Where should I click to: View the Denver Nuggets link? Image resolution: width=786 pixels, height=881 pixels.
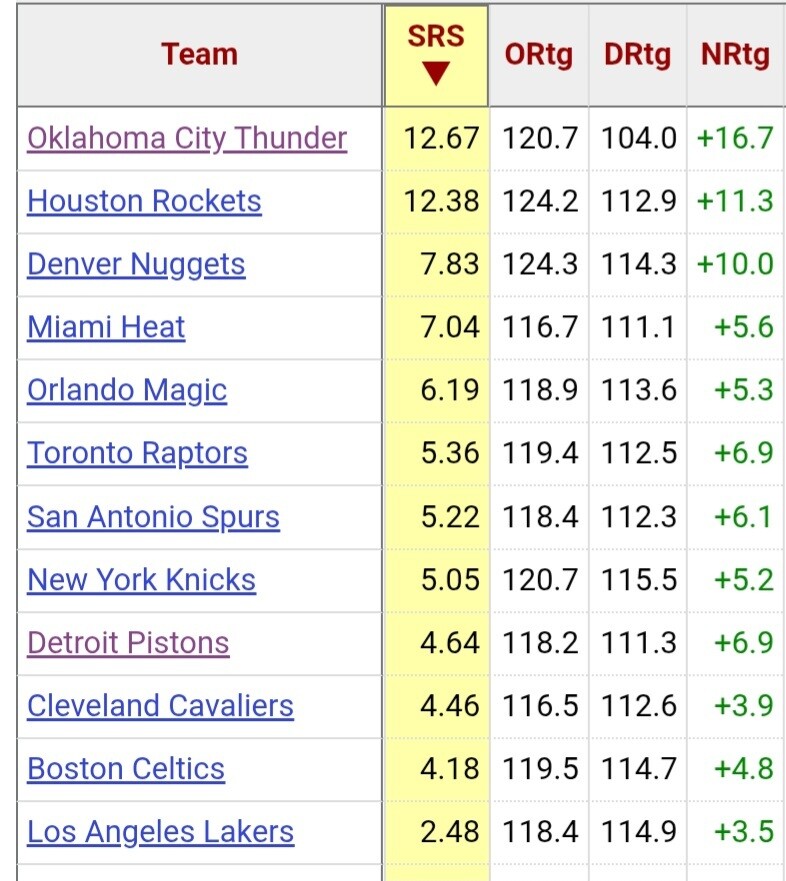pyautogui.click(x=136, y=264)
